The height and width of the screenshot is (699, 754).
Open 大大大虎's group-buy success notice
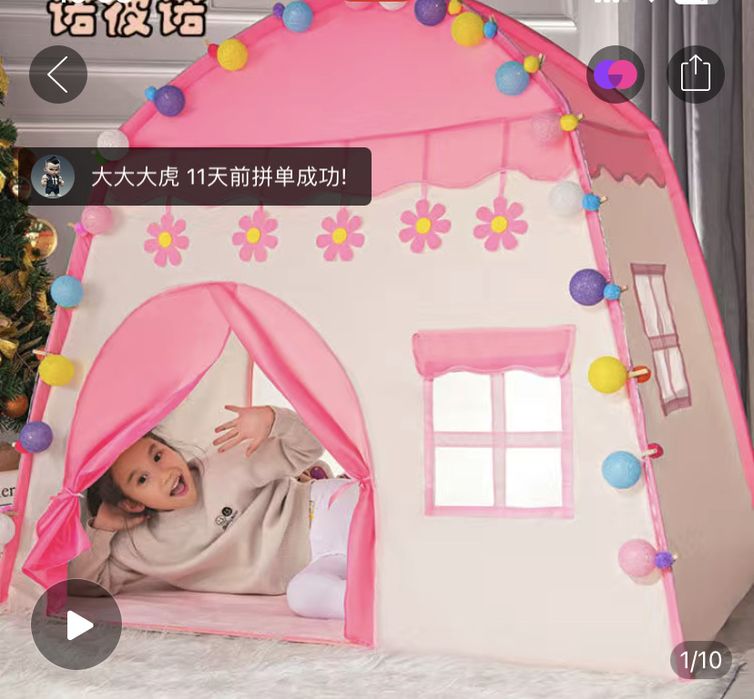tap(200, 177)
